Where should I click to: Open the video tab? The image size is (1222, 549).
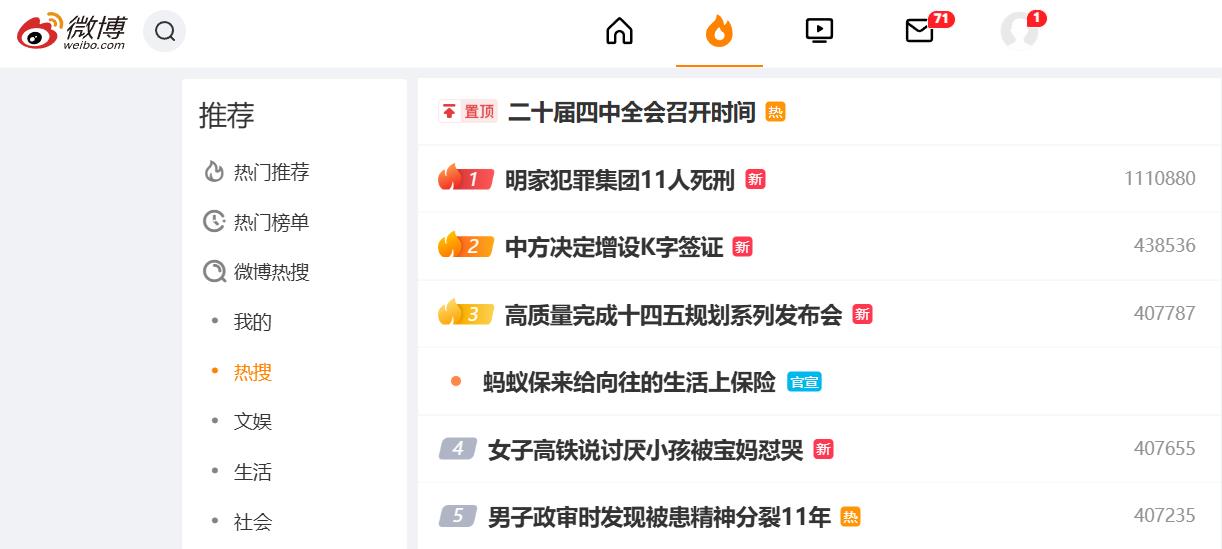tap(819, 32)
